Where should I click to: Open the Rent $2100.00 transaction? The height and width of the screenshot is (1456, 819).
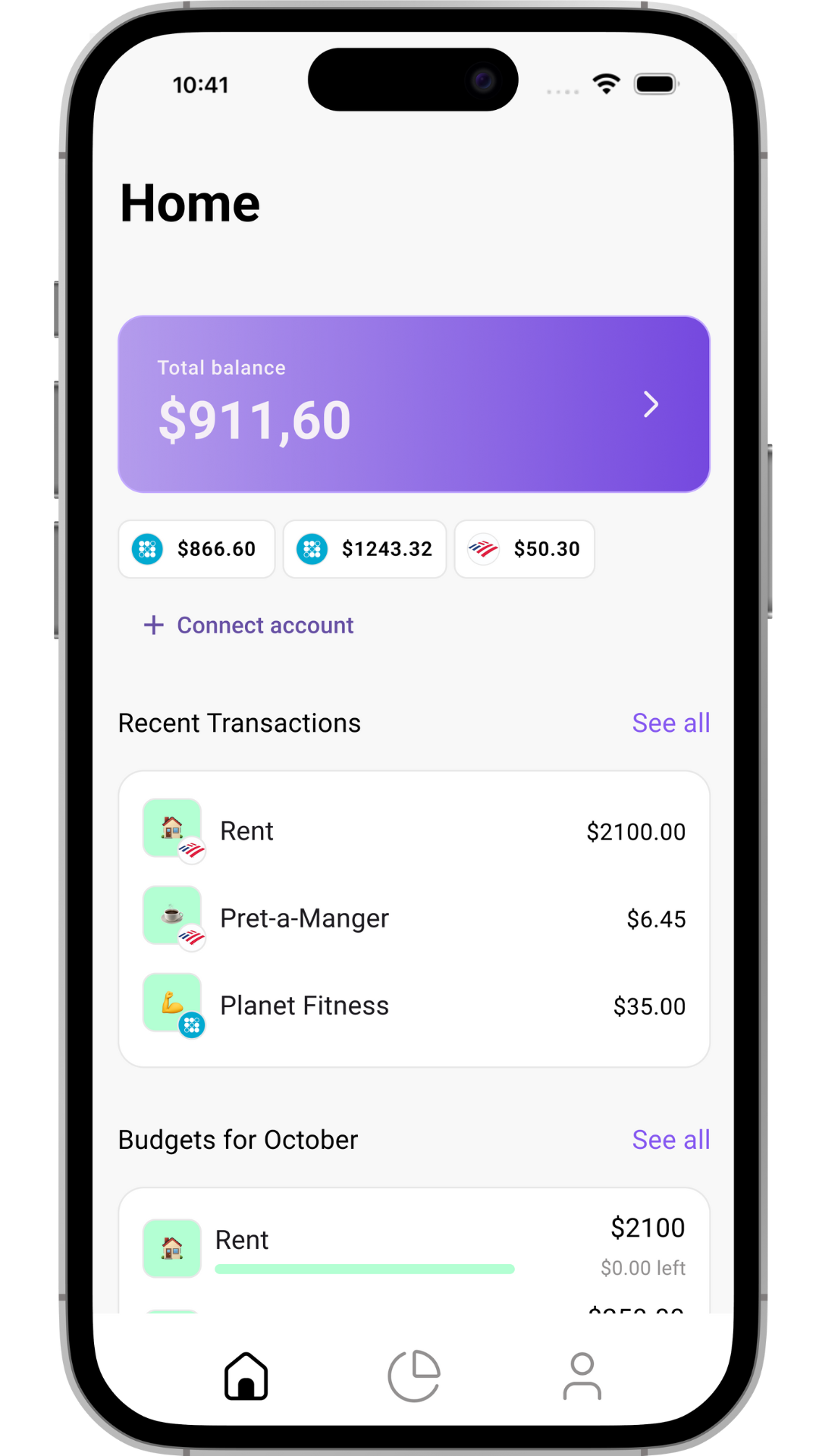413,831
